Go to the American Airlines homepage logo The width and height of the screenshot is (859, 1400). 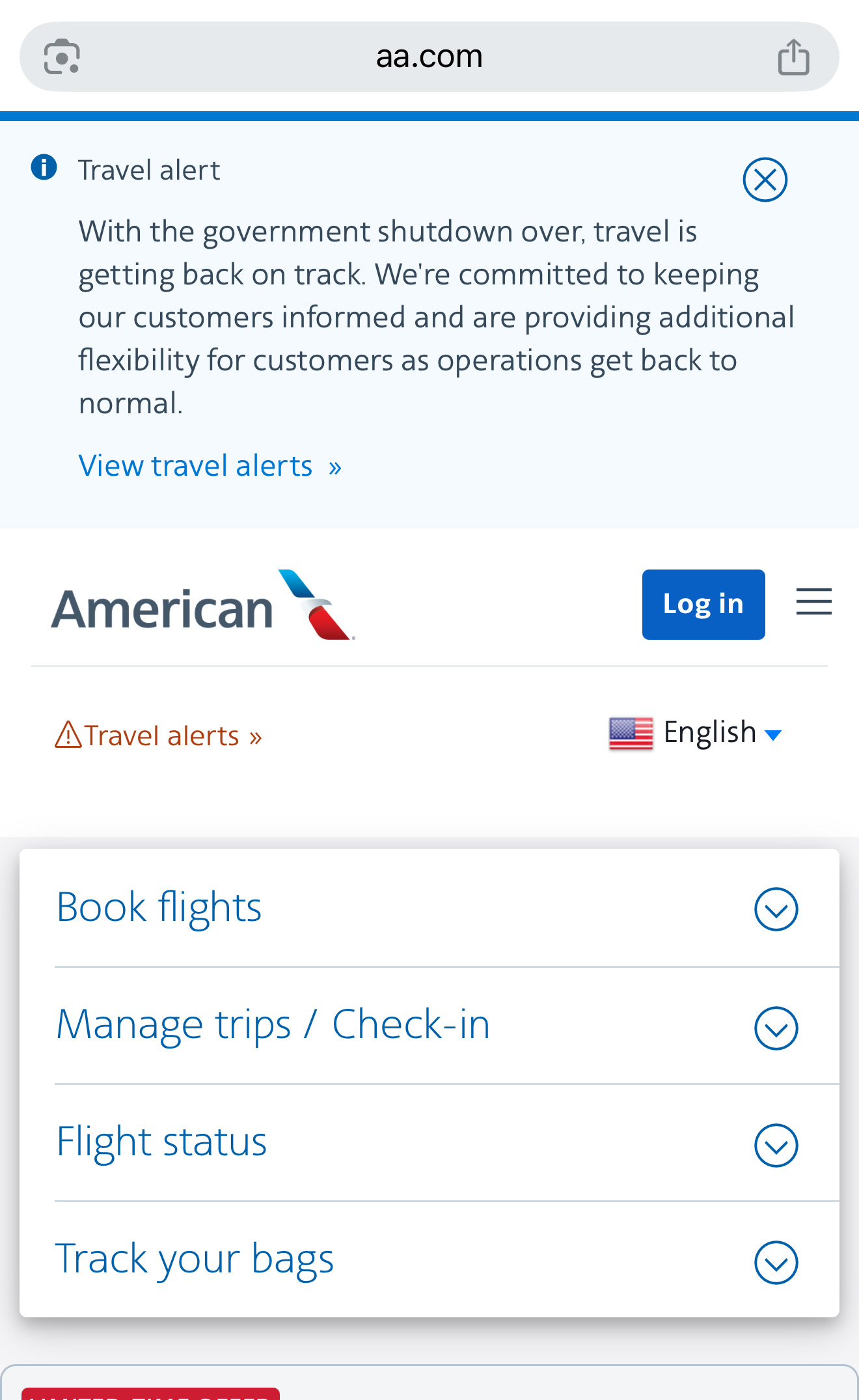click(203, 605)
